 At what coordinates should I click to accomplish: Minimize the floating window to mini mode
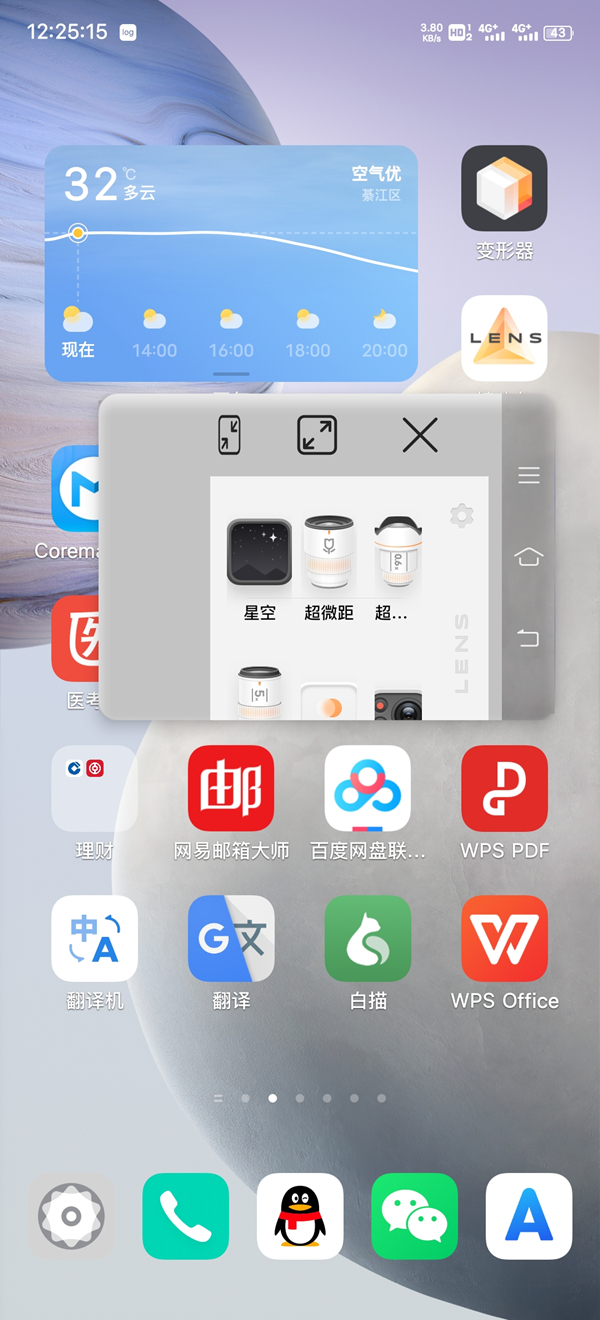point(229,435)
